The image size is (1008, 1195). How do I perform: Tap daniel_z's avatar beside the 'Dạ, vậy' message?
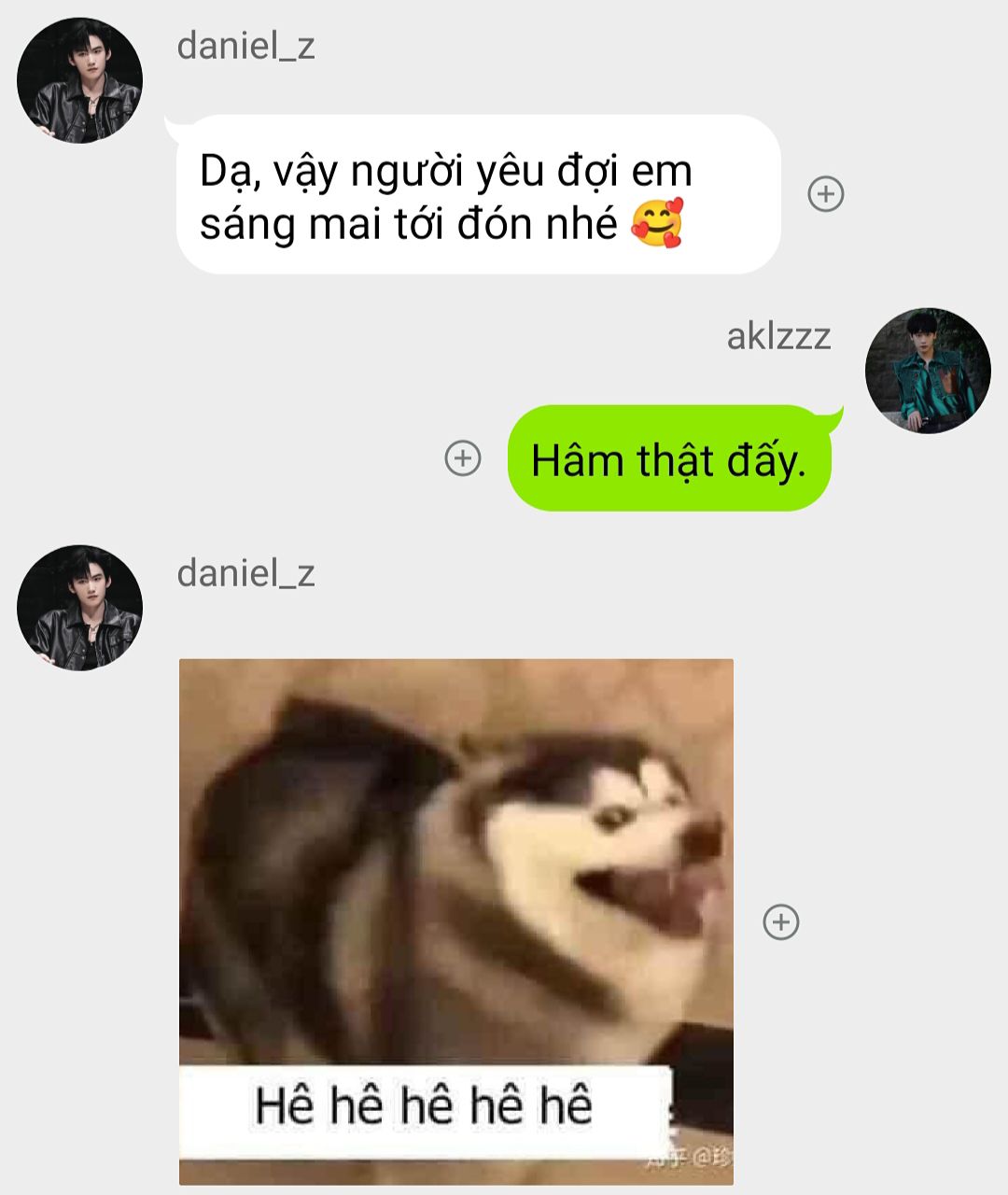(80, 80)
